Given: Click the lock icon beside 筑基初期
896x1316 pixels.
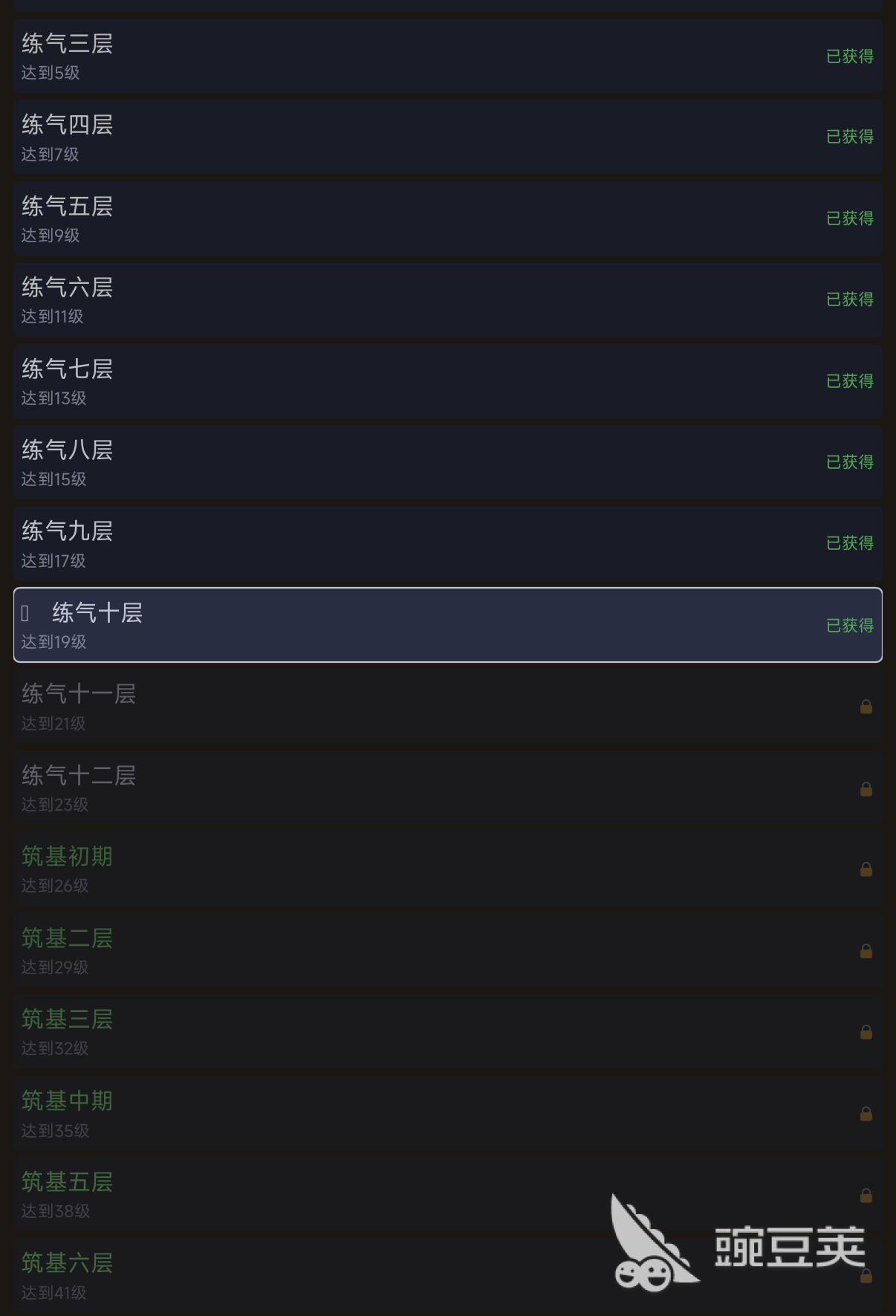Looking at the screenshot, I should click(x=866, y=870).
